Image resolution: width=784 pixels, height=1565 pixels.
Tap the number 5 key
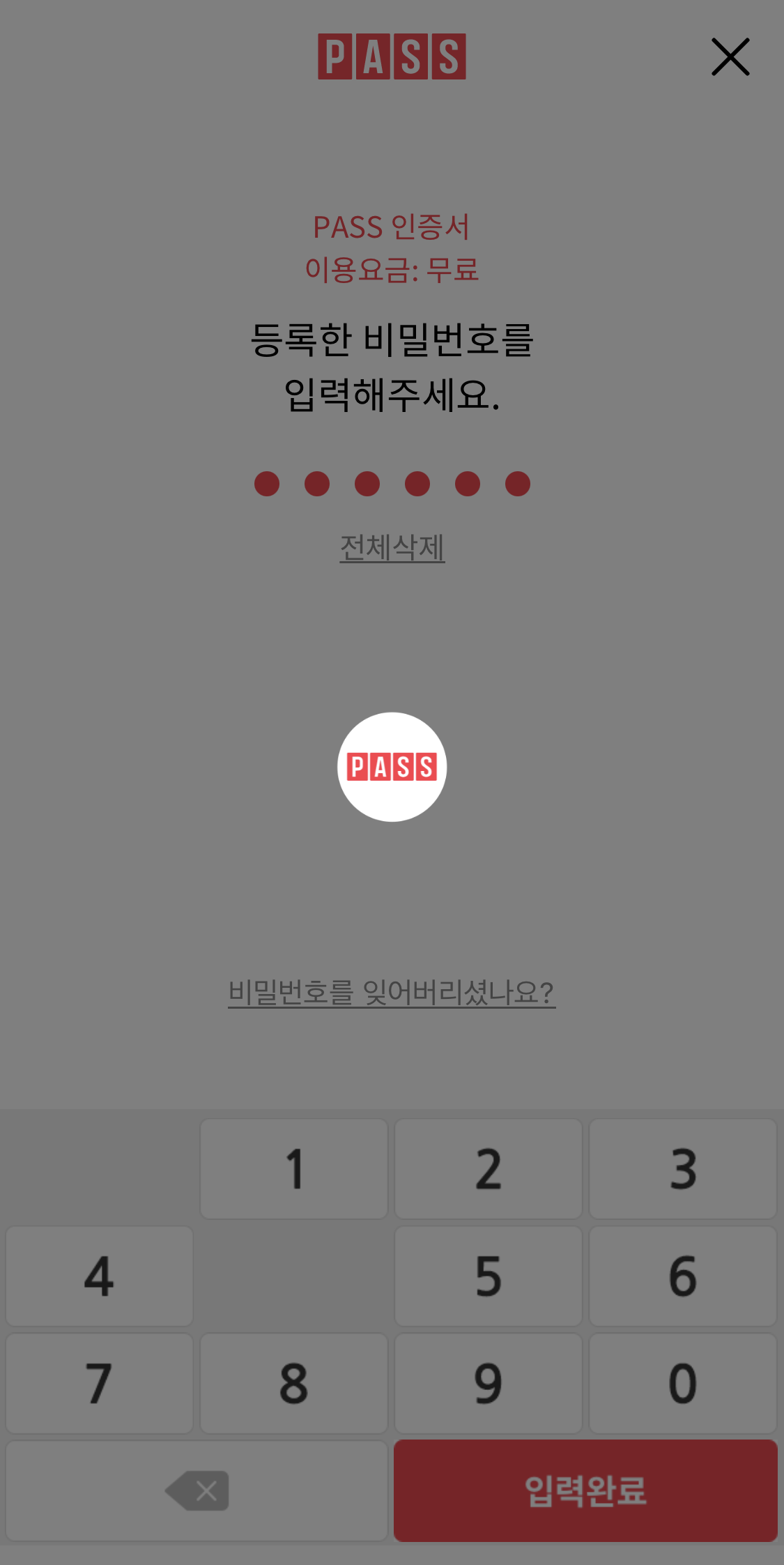[x=488, y=1276]
